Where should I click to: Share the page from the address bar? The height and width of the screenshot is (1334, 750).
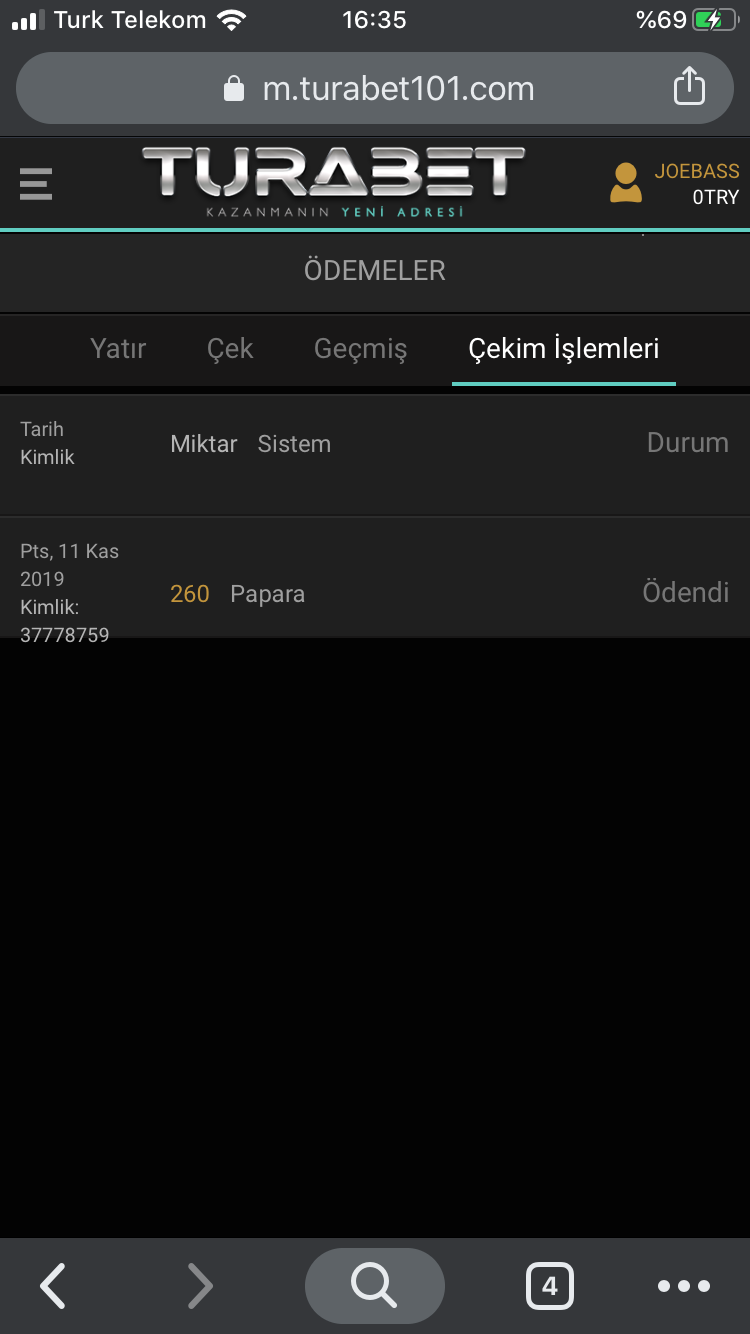(689, 88)
